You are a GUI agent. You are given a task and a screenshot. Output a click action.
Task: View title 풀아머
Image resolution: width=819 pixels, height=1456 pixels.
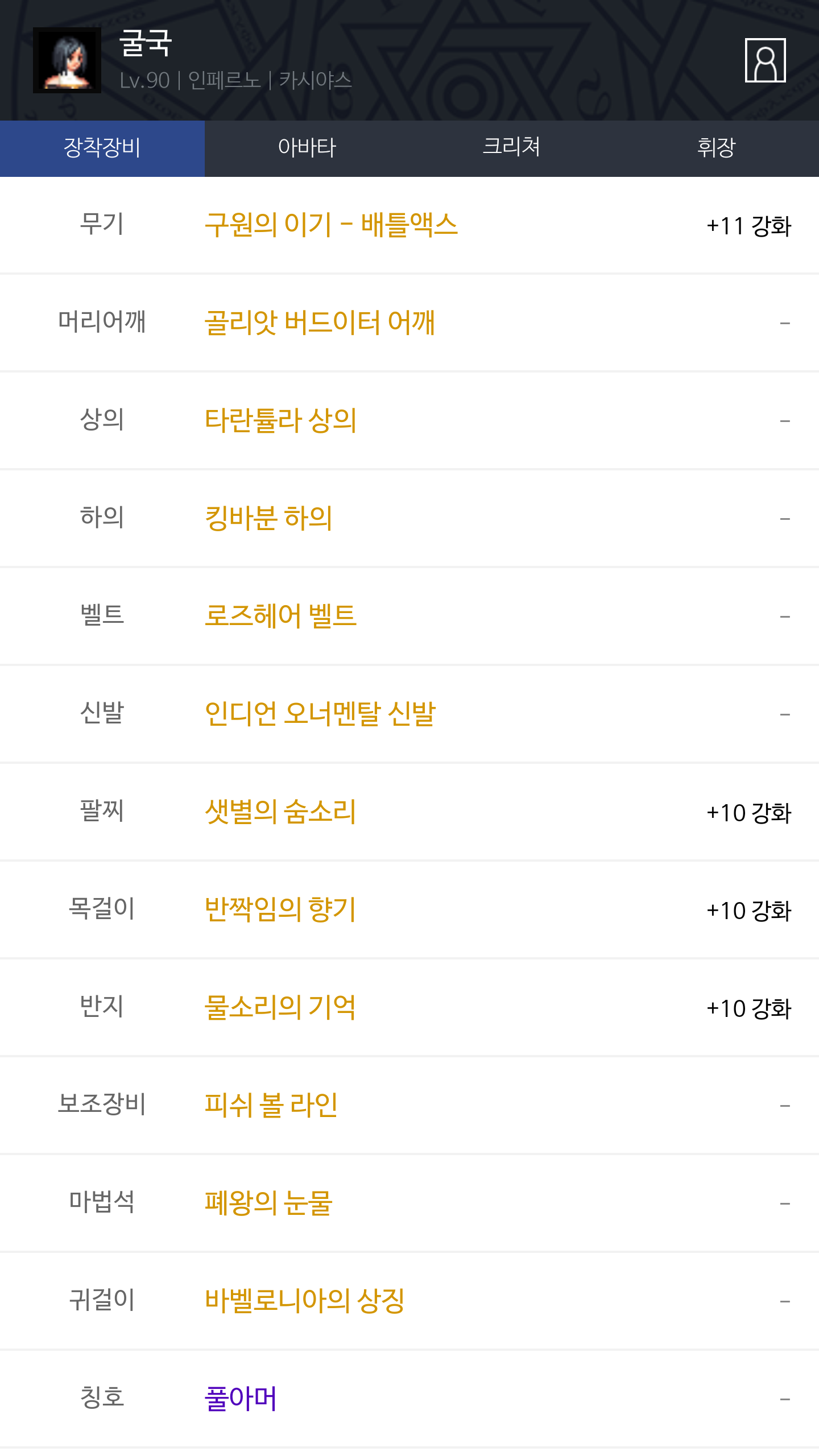pyautogui.click(x=241, y=1399)
